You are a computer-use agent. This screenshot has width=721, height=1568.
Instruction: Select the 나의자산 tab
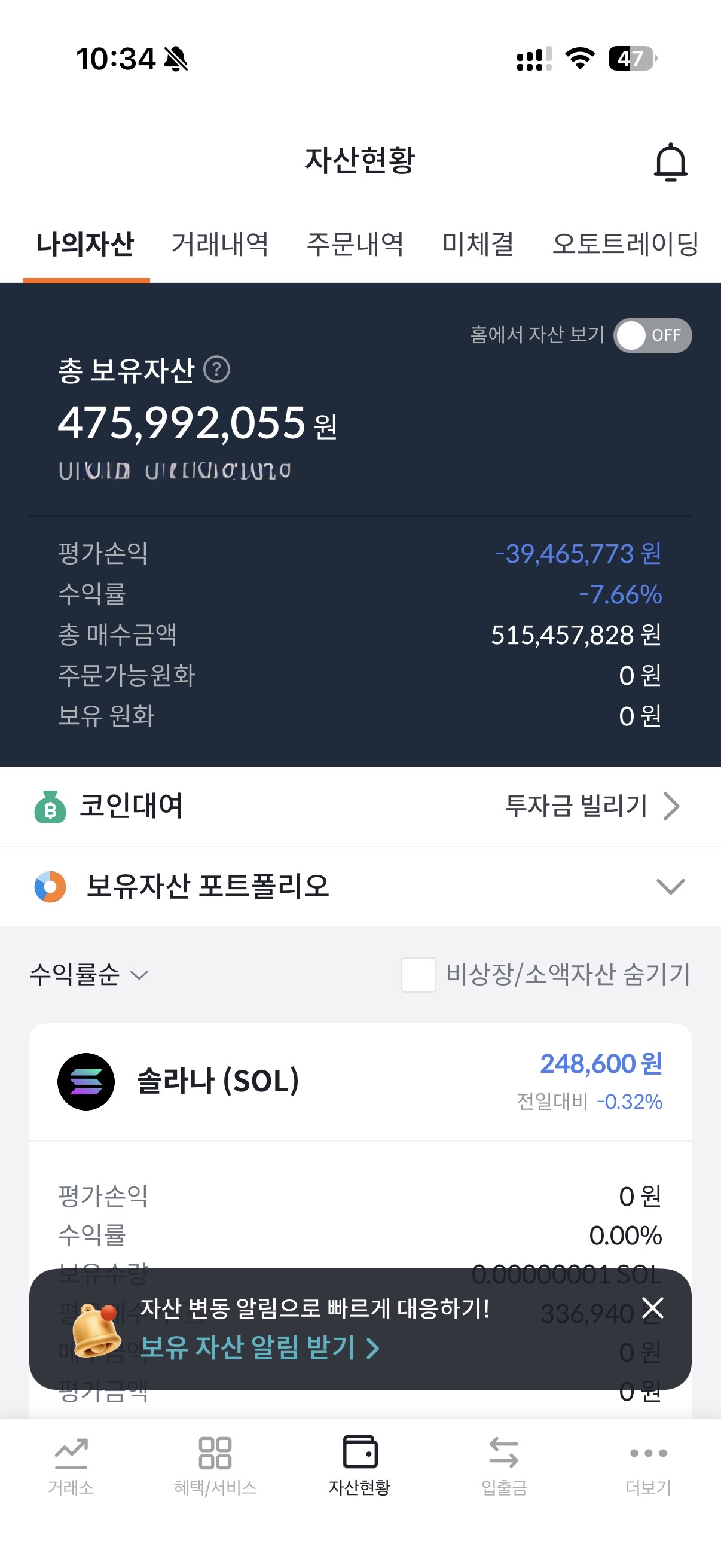pyautogui.click(x=85, y=244)
